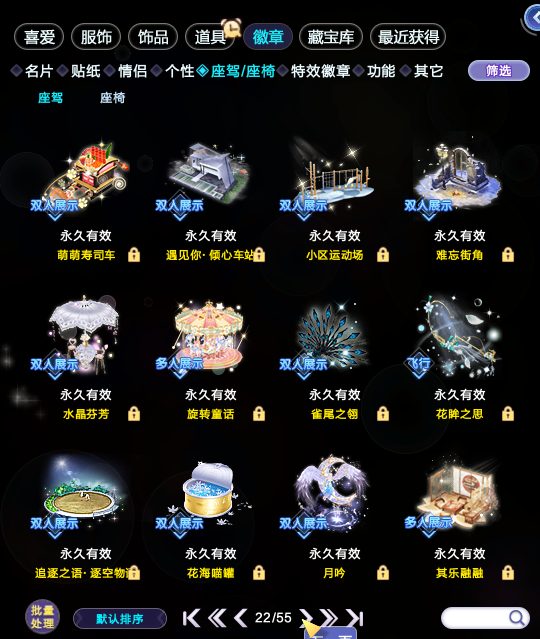Jump to the first page
Viewport: 540px width, 639px height.
pyautogui.click(x=191, y=618)
